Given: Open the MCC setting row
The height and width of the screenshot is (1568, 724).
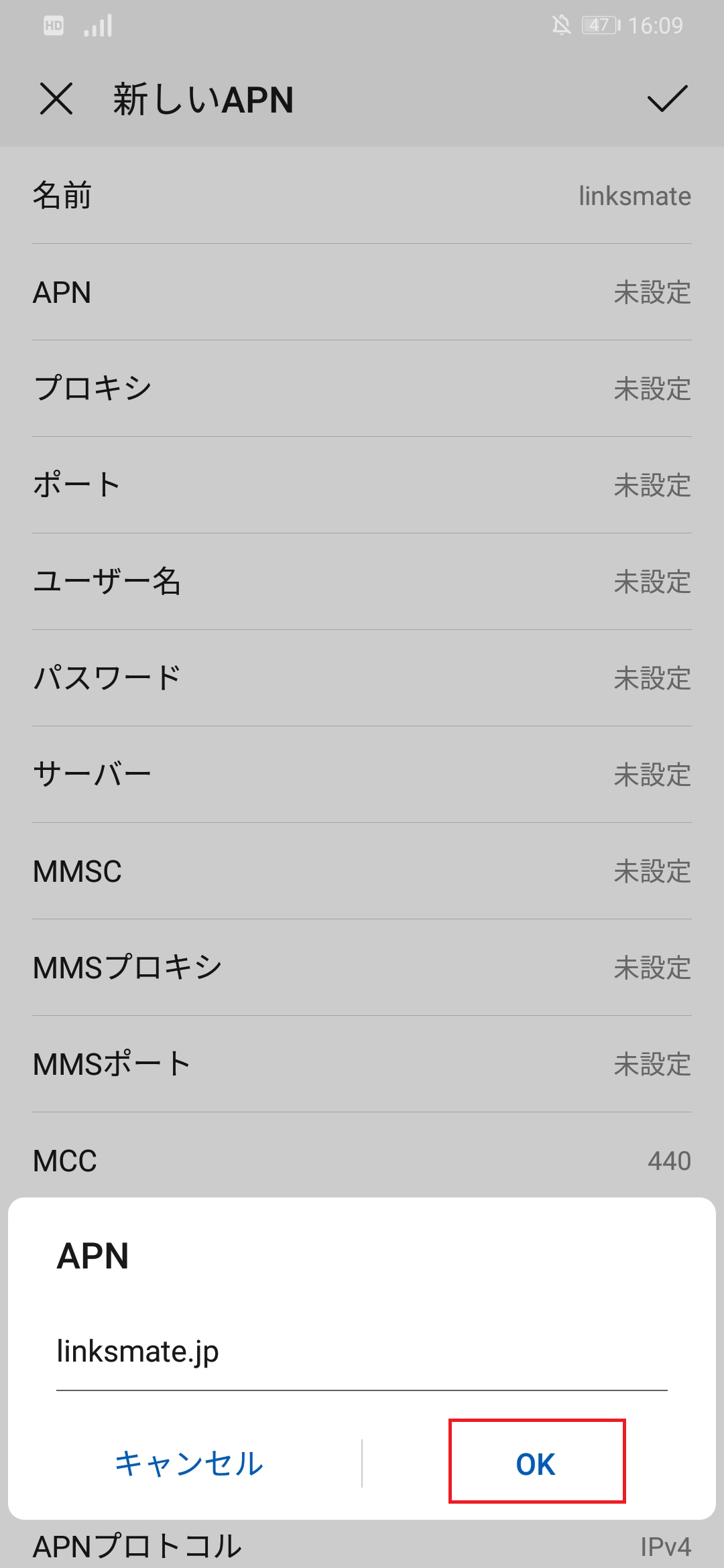Looking at the screenshot, I should click(362, 1161).
